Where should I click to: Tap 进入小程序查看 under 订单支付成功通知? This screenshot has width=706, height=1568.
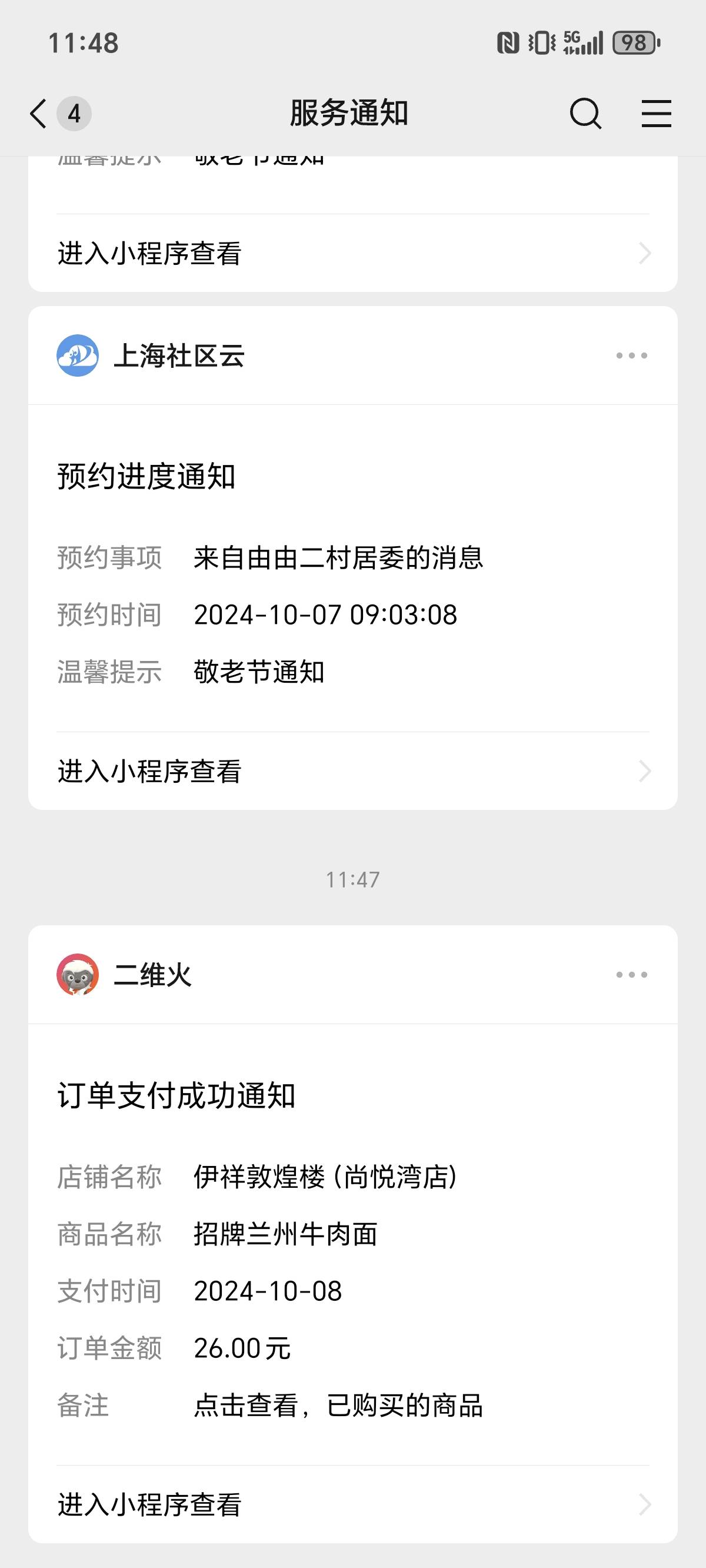[353, 1504]
